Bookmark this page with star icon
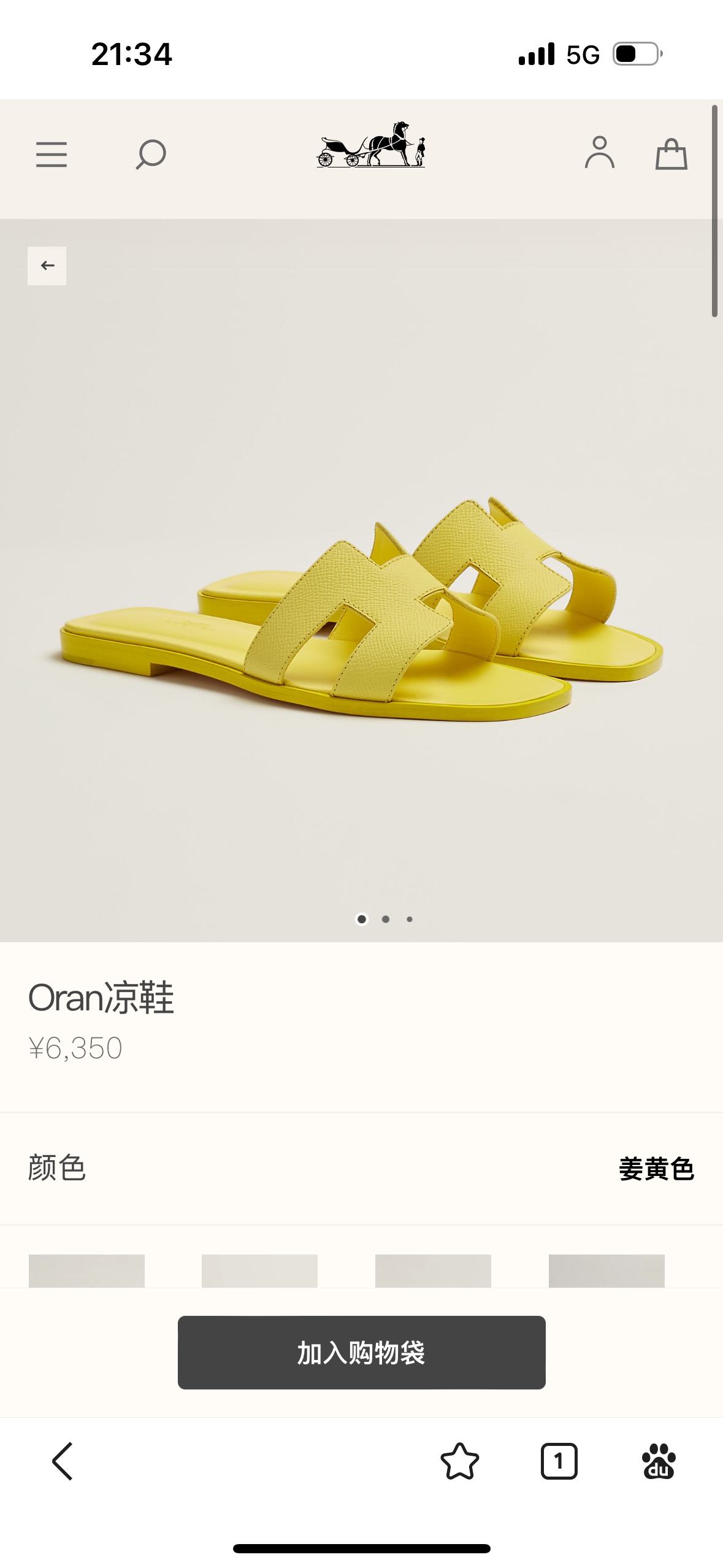The width and height of the screenshot is (723, 1568). tap(460, 1461)
